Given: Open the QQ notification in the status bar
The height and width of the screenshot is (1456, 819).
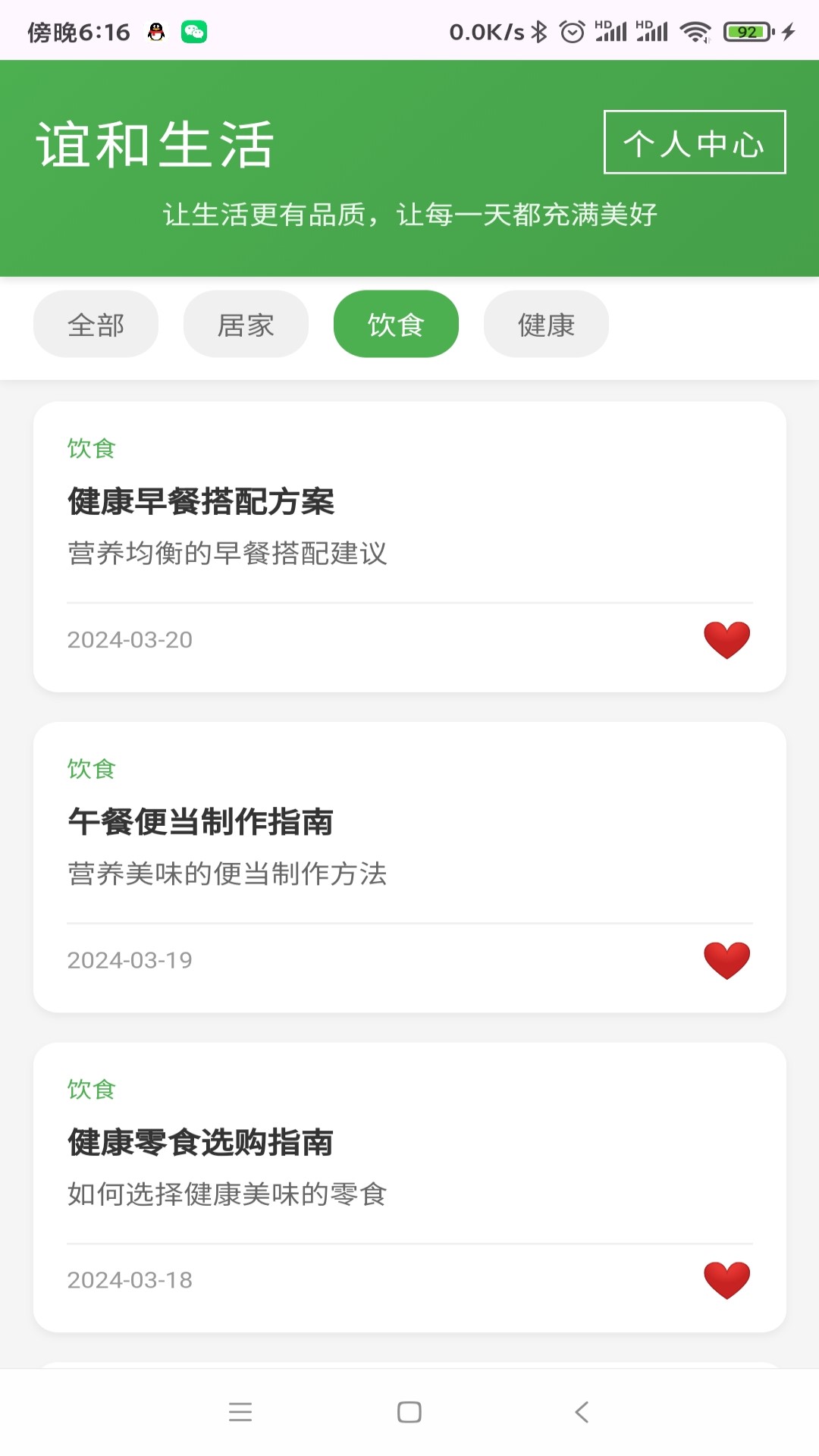Looking at the screenshot, I should (x=155, y=32).
